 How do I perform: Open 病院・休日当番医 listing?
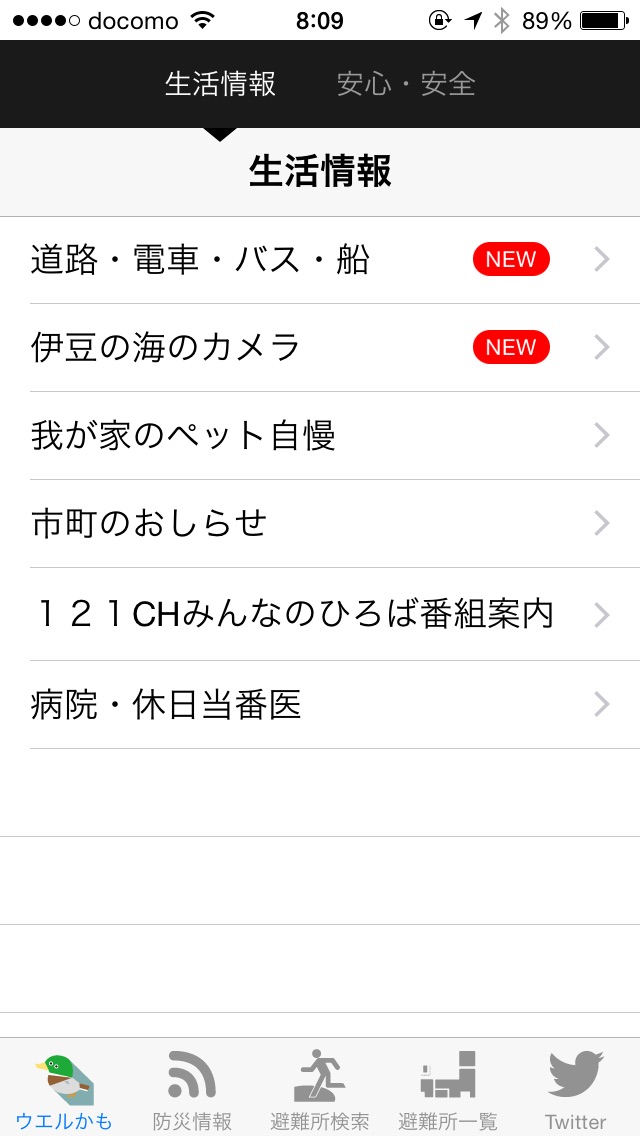[320, 705]
